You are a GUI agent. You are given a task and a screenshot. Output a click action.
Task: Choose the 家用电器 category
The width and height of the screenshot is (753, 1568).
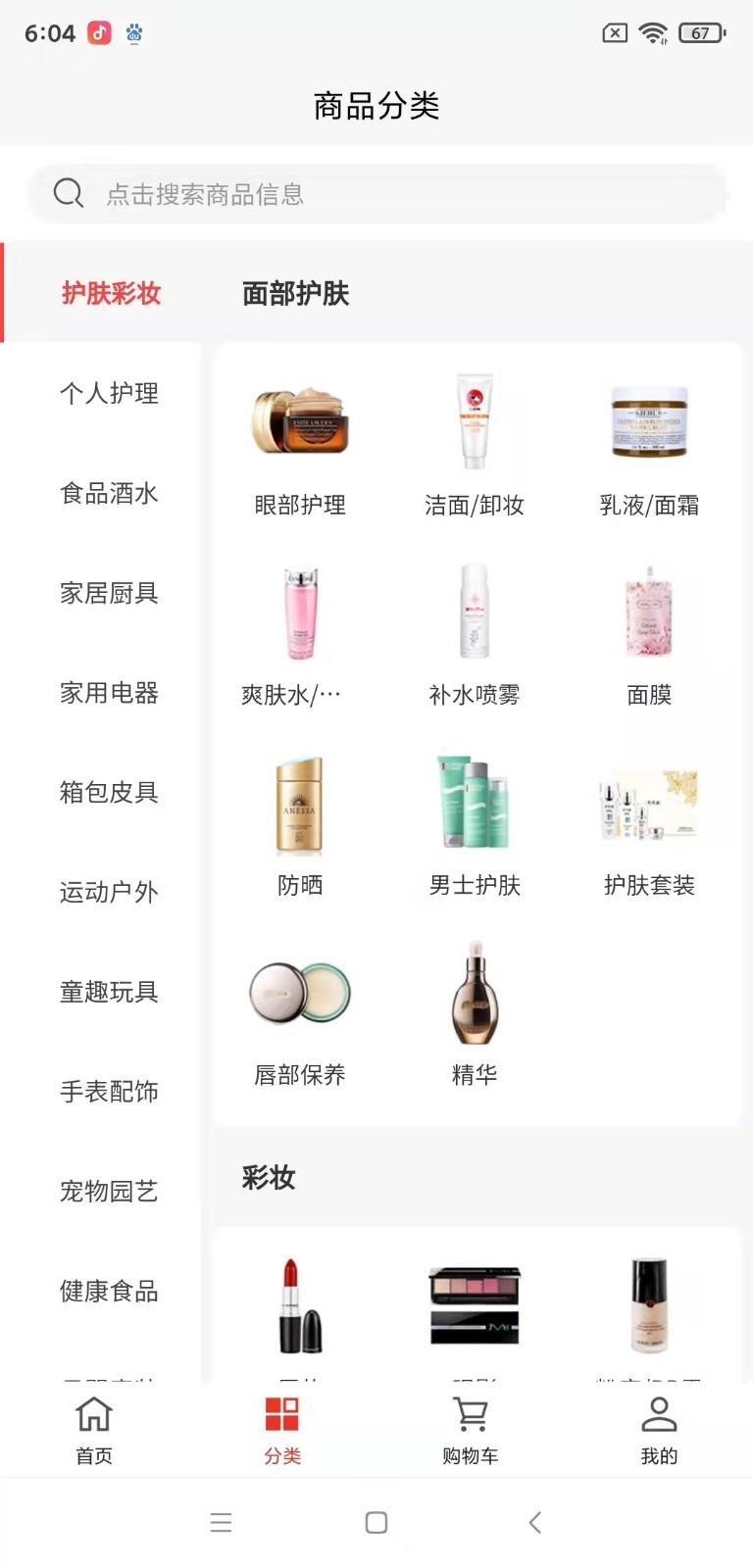pos(109,693)
